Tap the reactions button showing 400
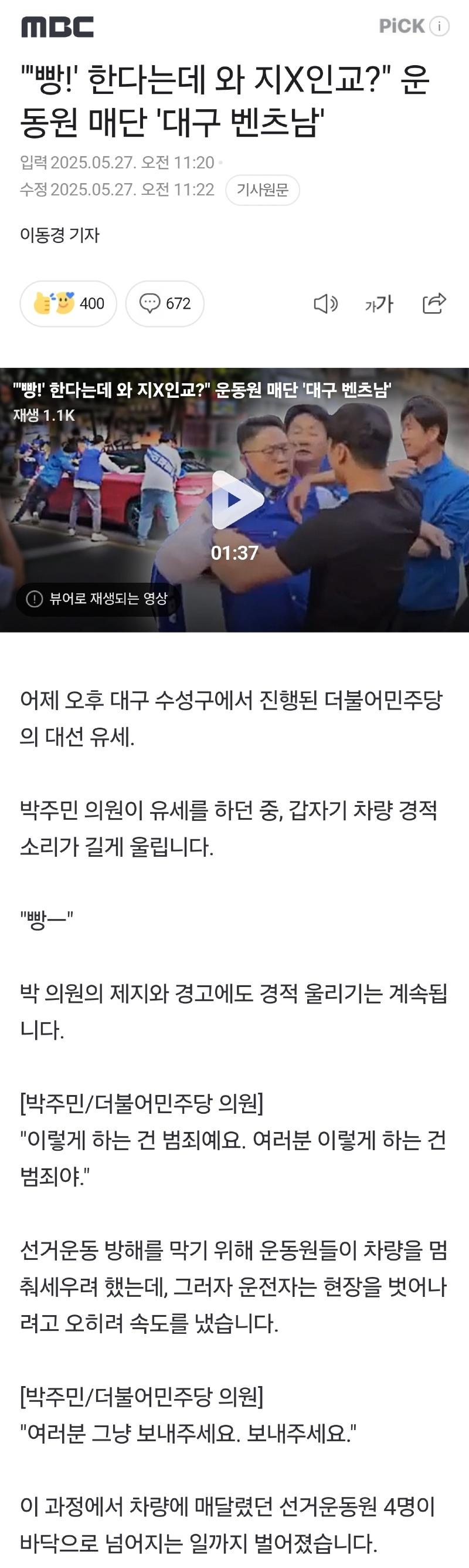This screenshot has height=1568, width=469. (x=68, y=303)
